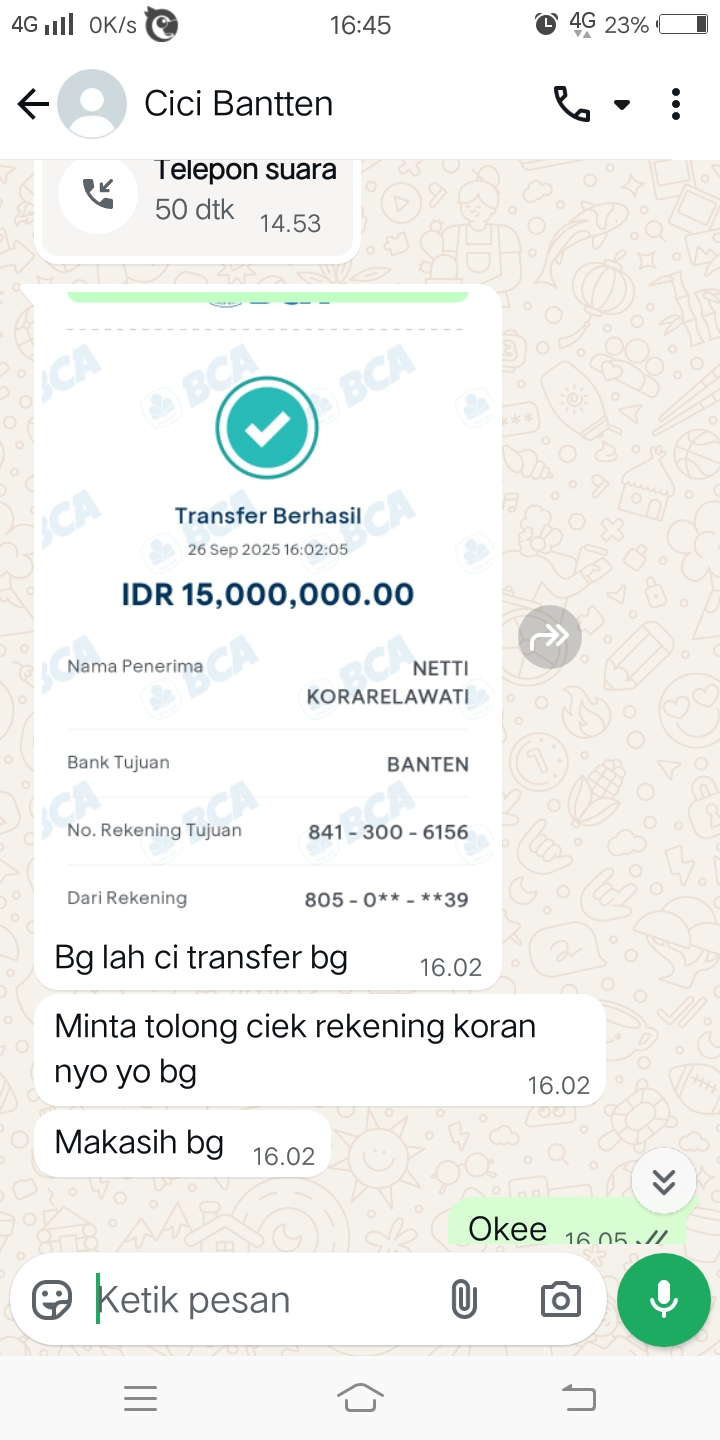Jump to the latest messages
The height and width of the screenshot is (1440, 720).
pos(664,1181)
